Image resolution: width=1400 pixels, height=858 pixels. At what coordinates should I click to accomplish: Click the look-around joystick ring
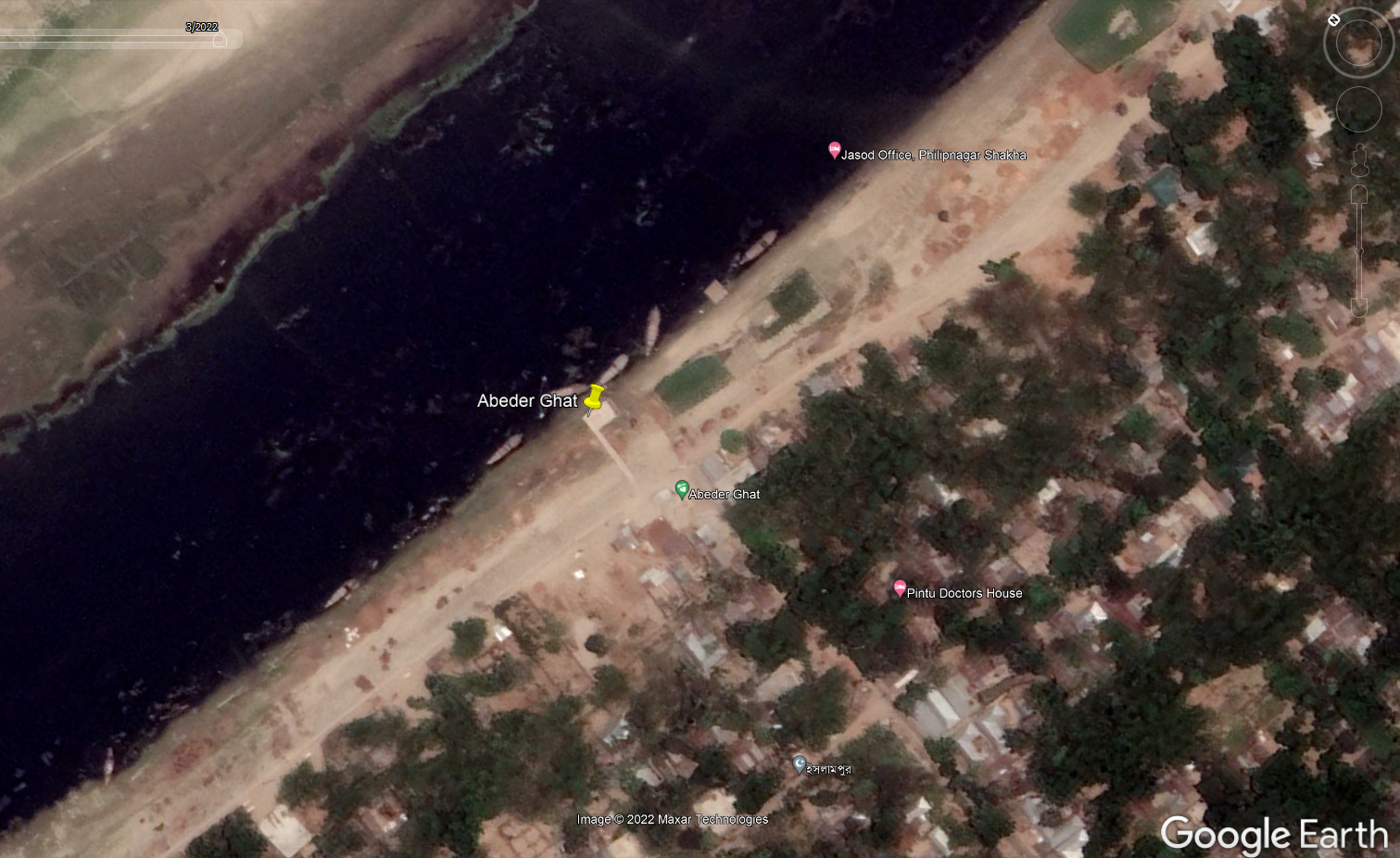[1358, 44]
